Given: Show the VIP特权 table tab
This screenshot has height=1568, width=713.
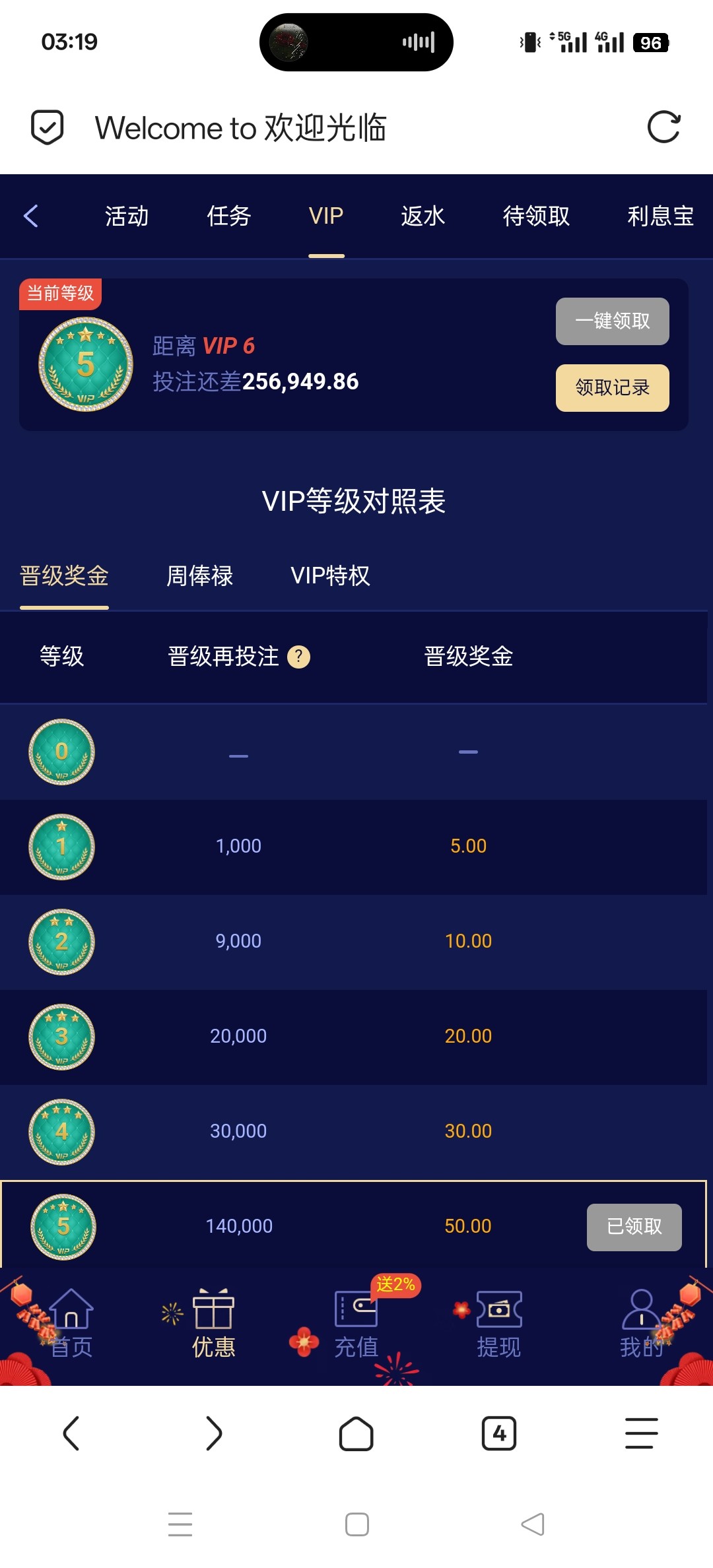Looking at the screenshot, I should pos(330,575).
